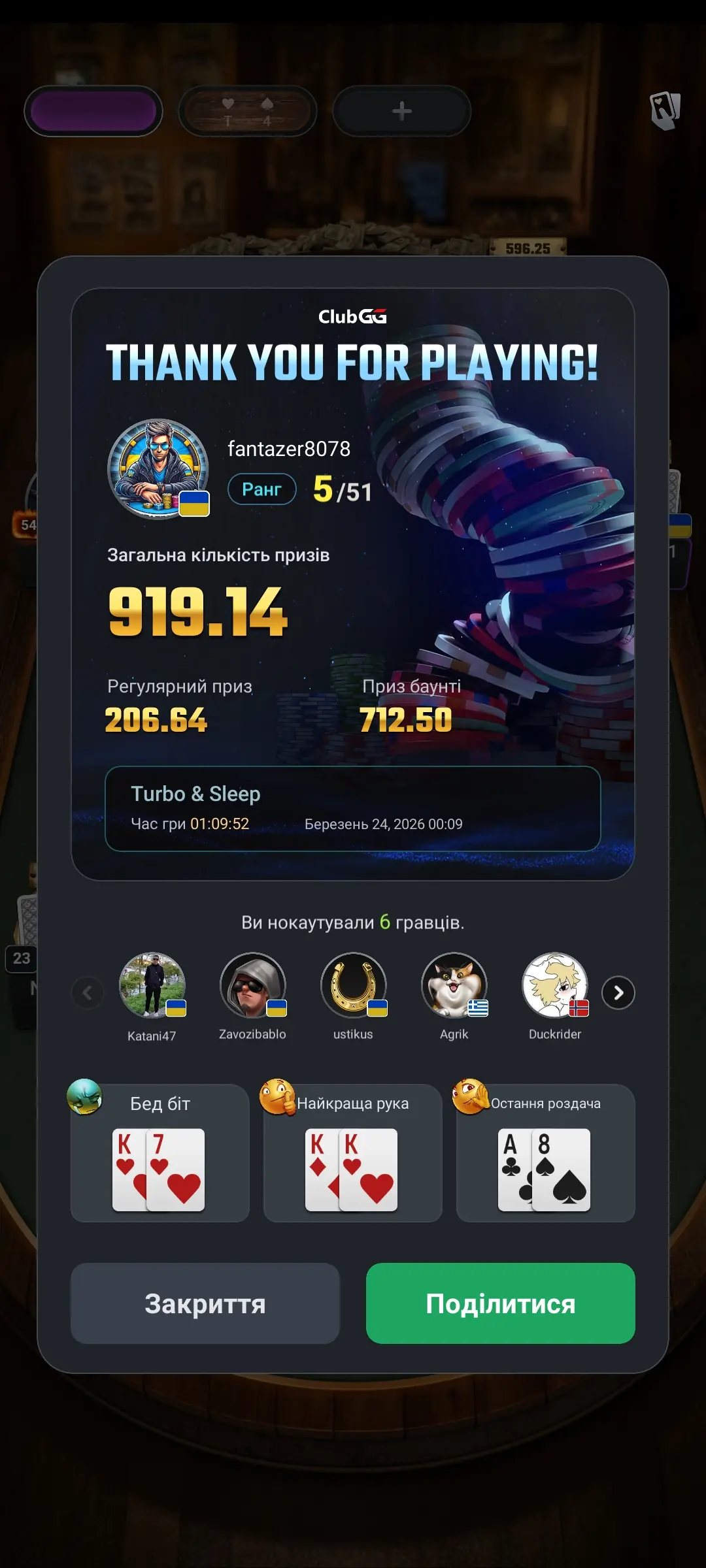Open ustikus player avatar
The width and height of the screenshot is (706, 1568).
pos(353,985)
